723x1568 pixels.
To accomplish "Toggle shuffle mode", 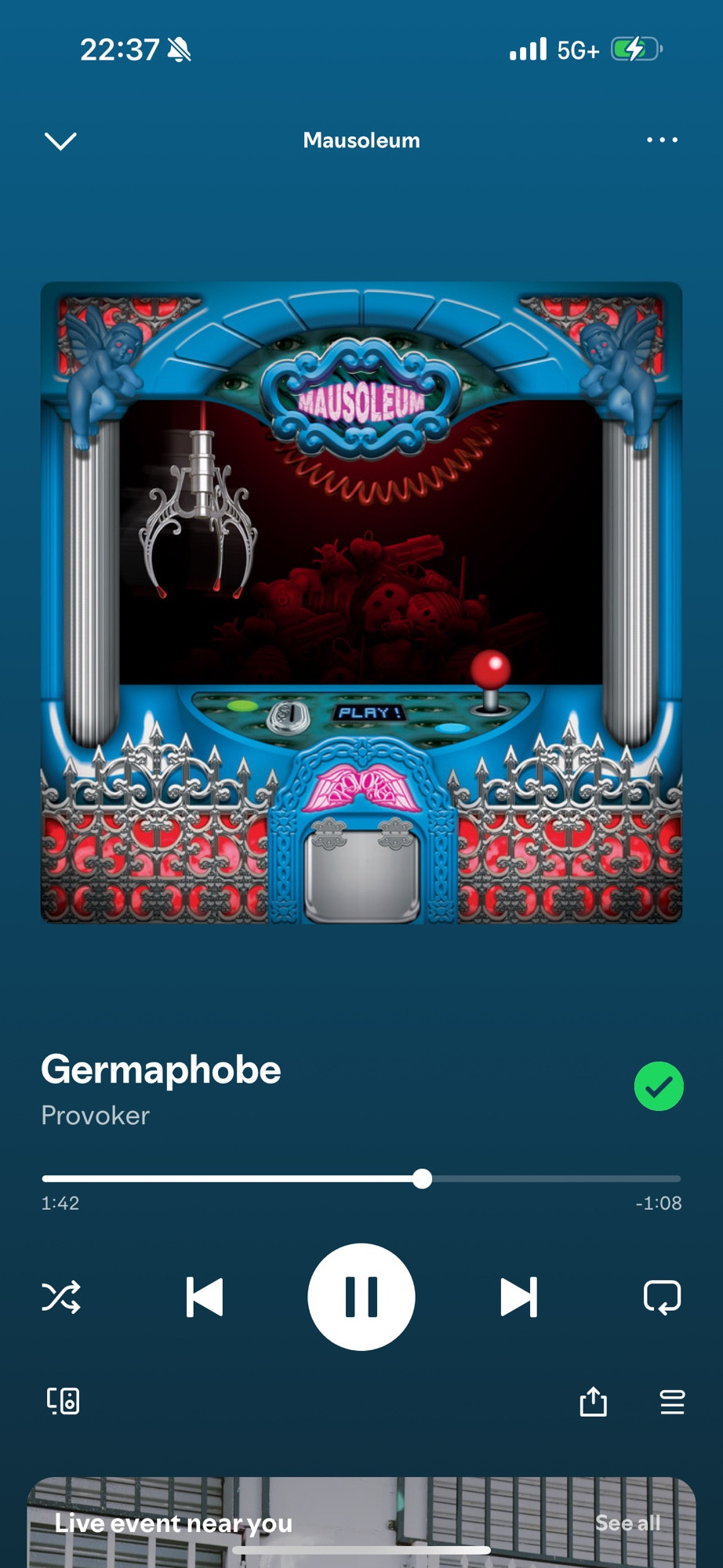I will point(61,1297).
